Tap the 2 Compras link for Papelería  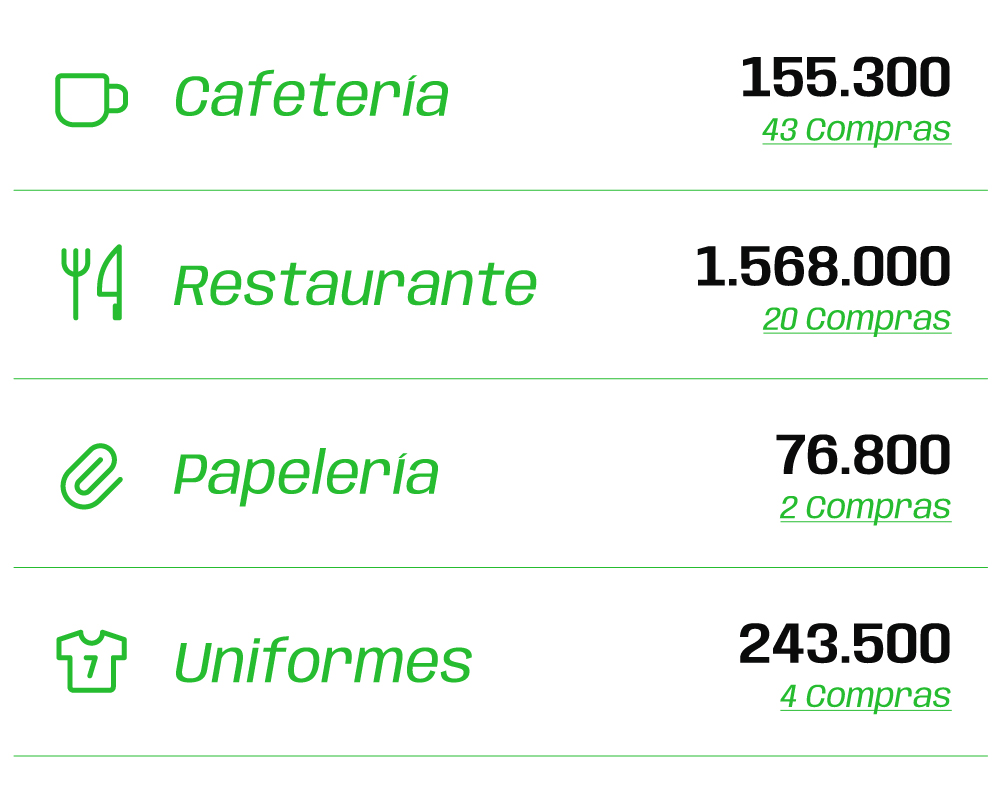(865, 508)
